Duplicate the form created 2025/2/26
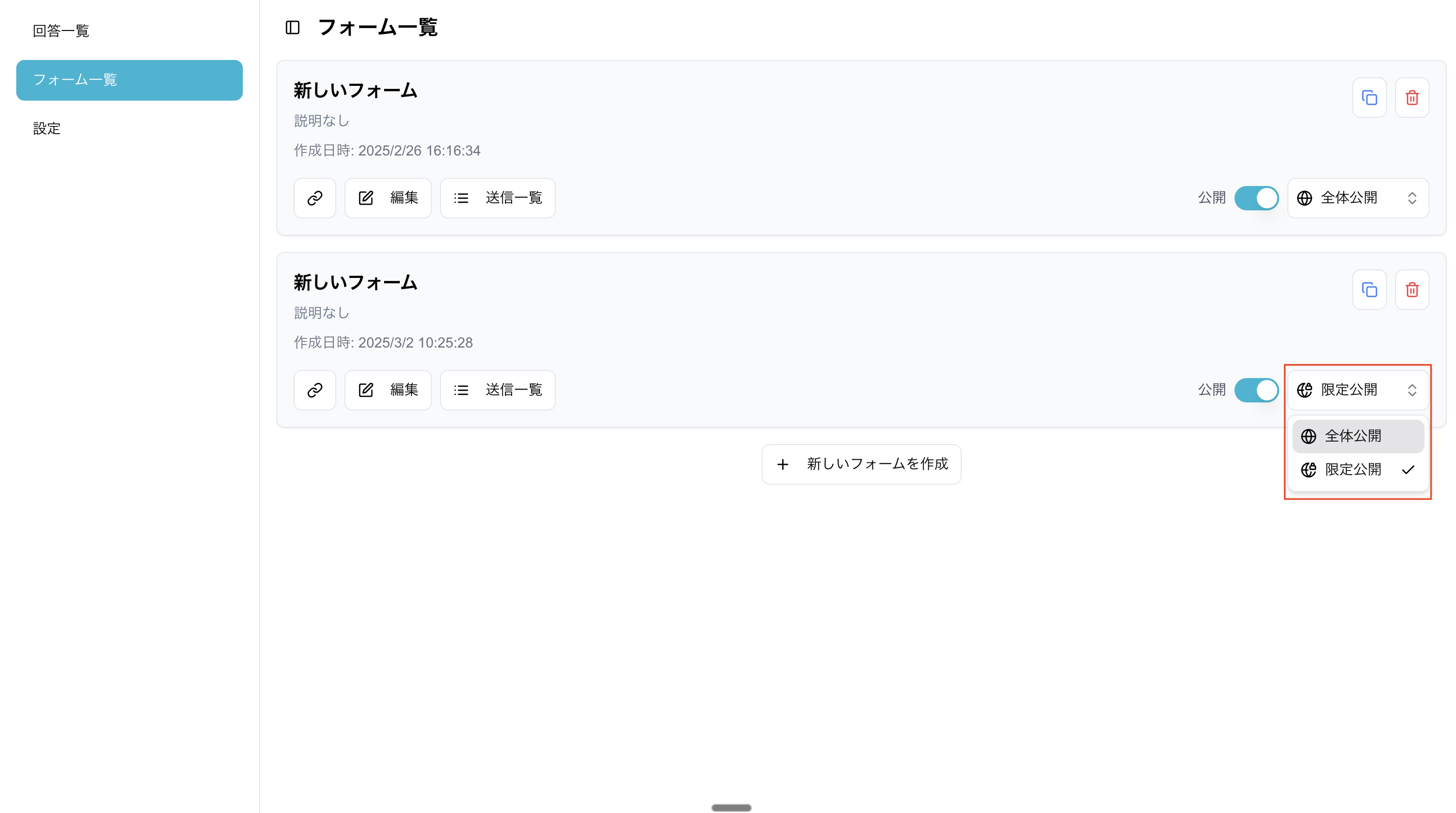The height and width of the screenshot is (813, 1456). [x=1369, y=98]
